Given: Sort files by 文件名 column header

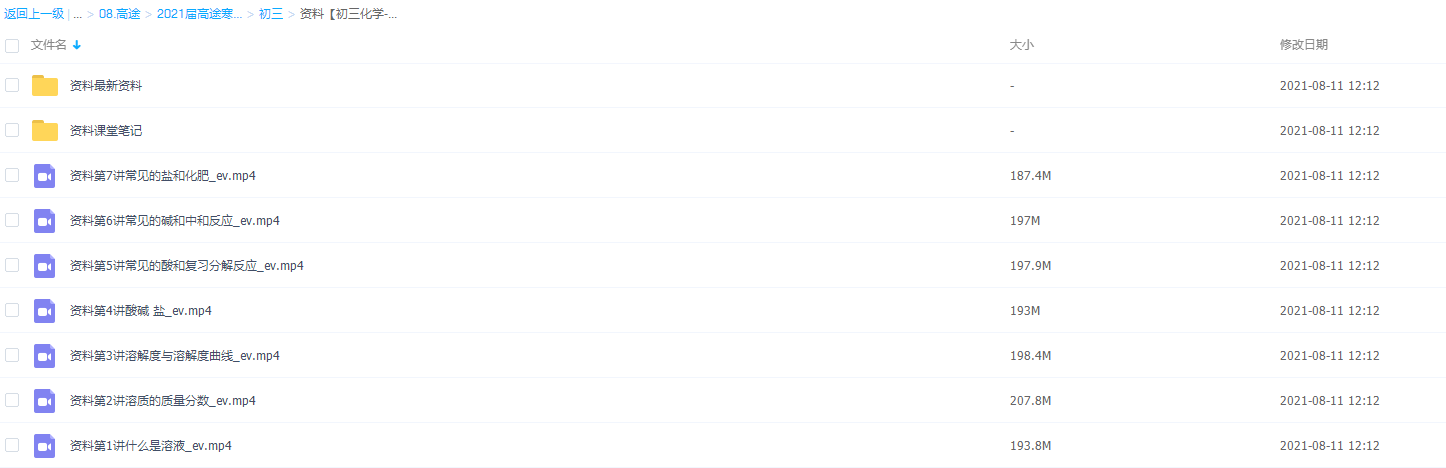Looking at the screenshot, I should coord(49,45).
